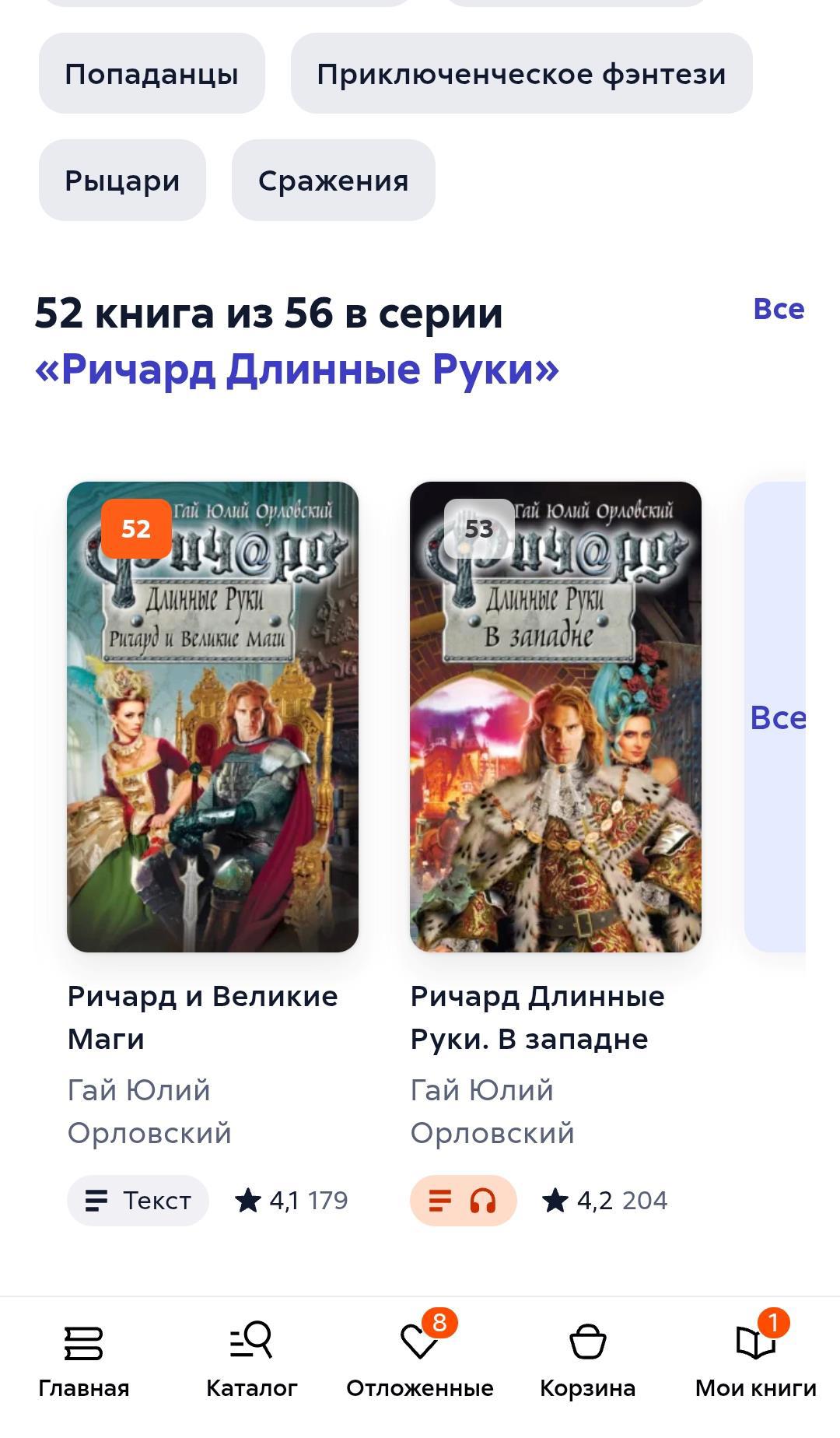This screenshot has height=1438, width=840.
Task: Open the Корзина tab
Action: [x=588, y=1359]
